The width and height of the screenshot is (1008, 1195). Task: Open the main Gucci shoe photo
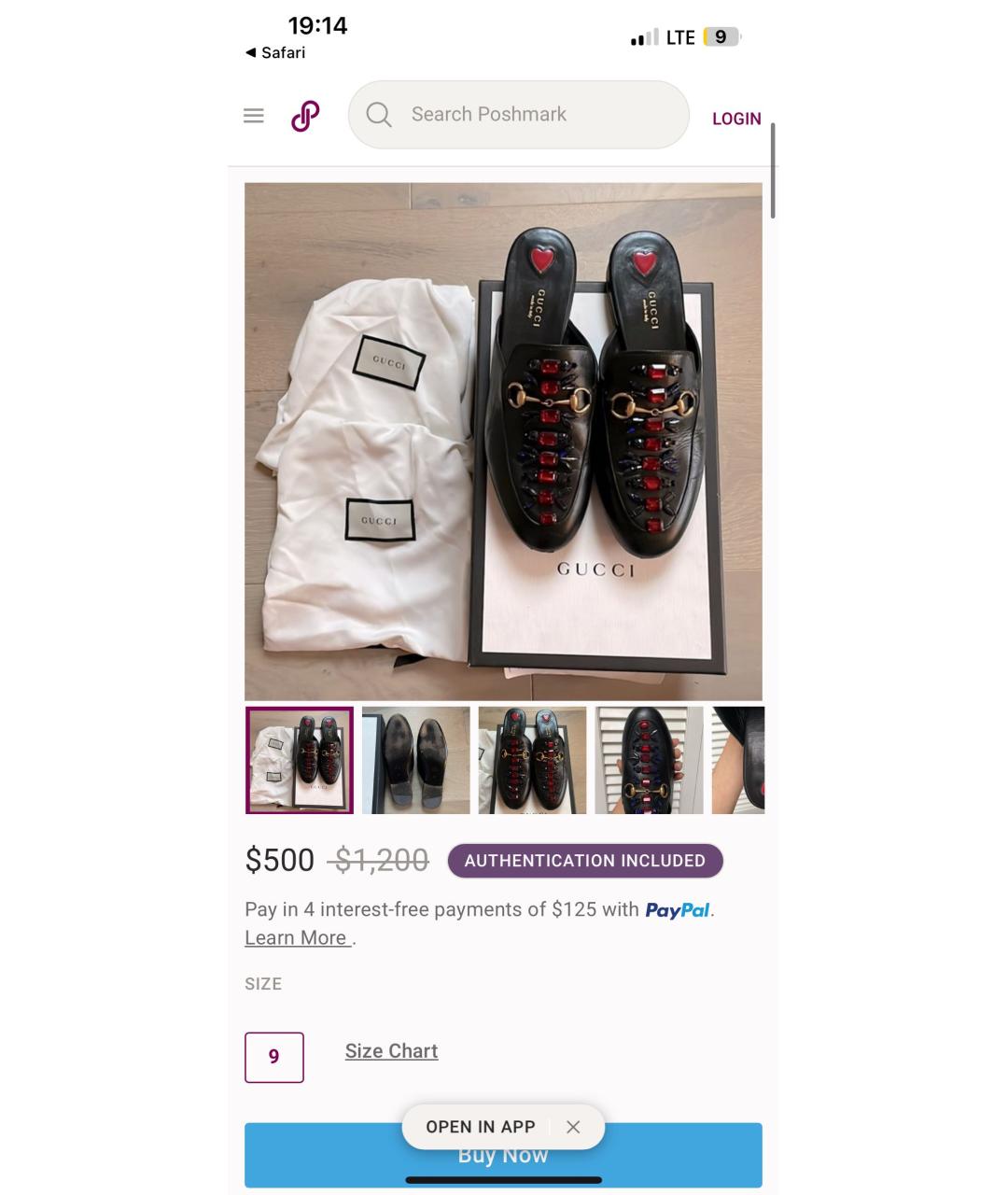pos(503,441)
